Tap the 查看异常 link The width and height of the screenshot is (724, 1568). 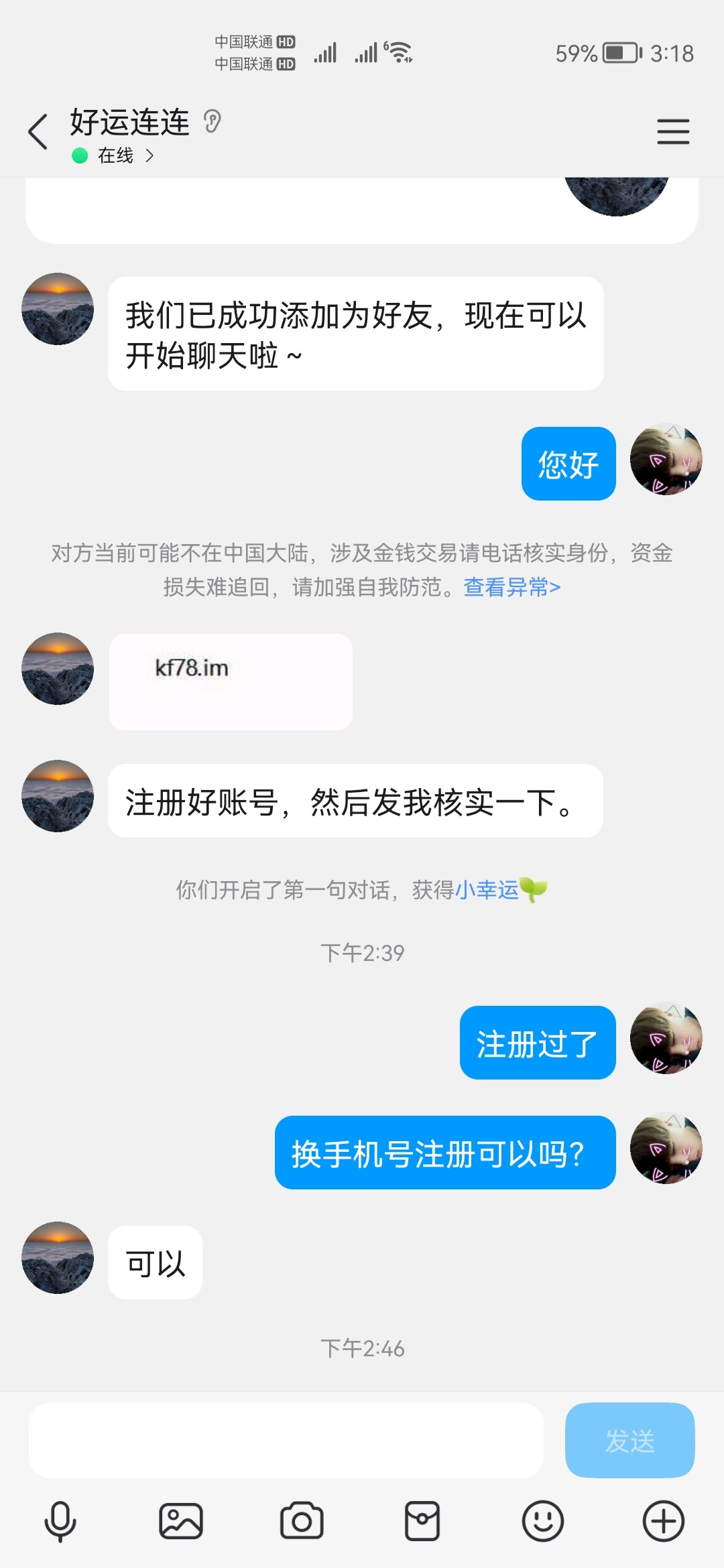511,588
